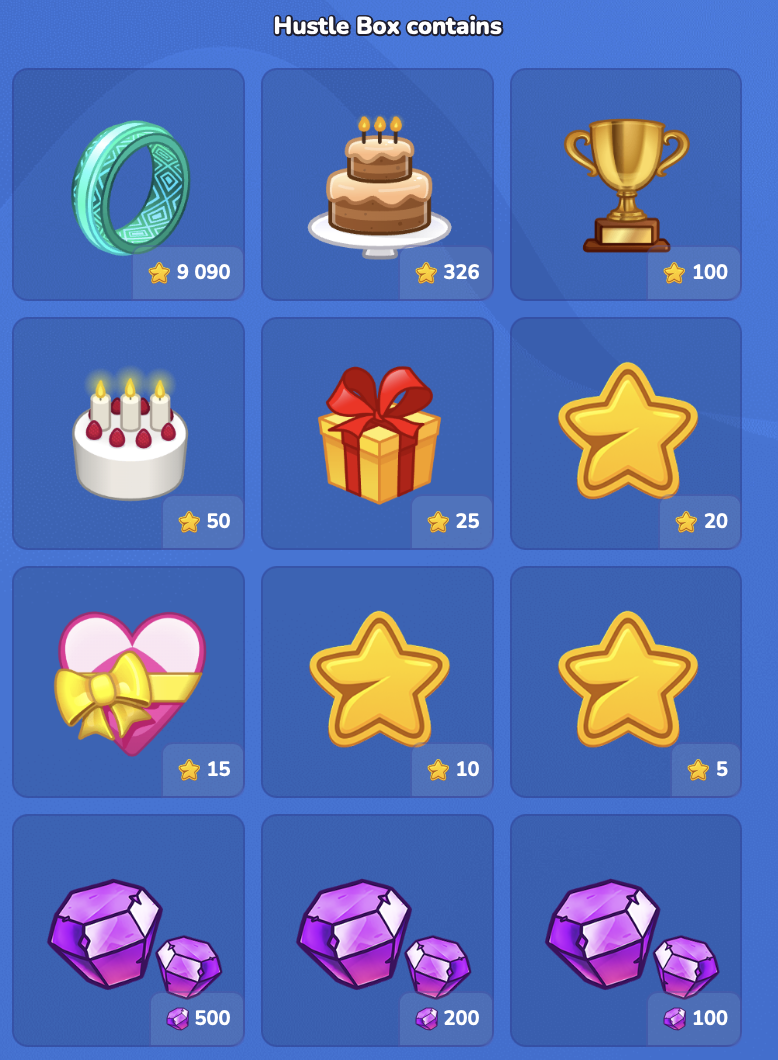
Task: Select the red-ribbon gift box worth 25 stars
Action: [x=377, y=433]
